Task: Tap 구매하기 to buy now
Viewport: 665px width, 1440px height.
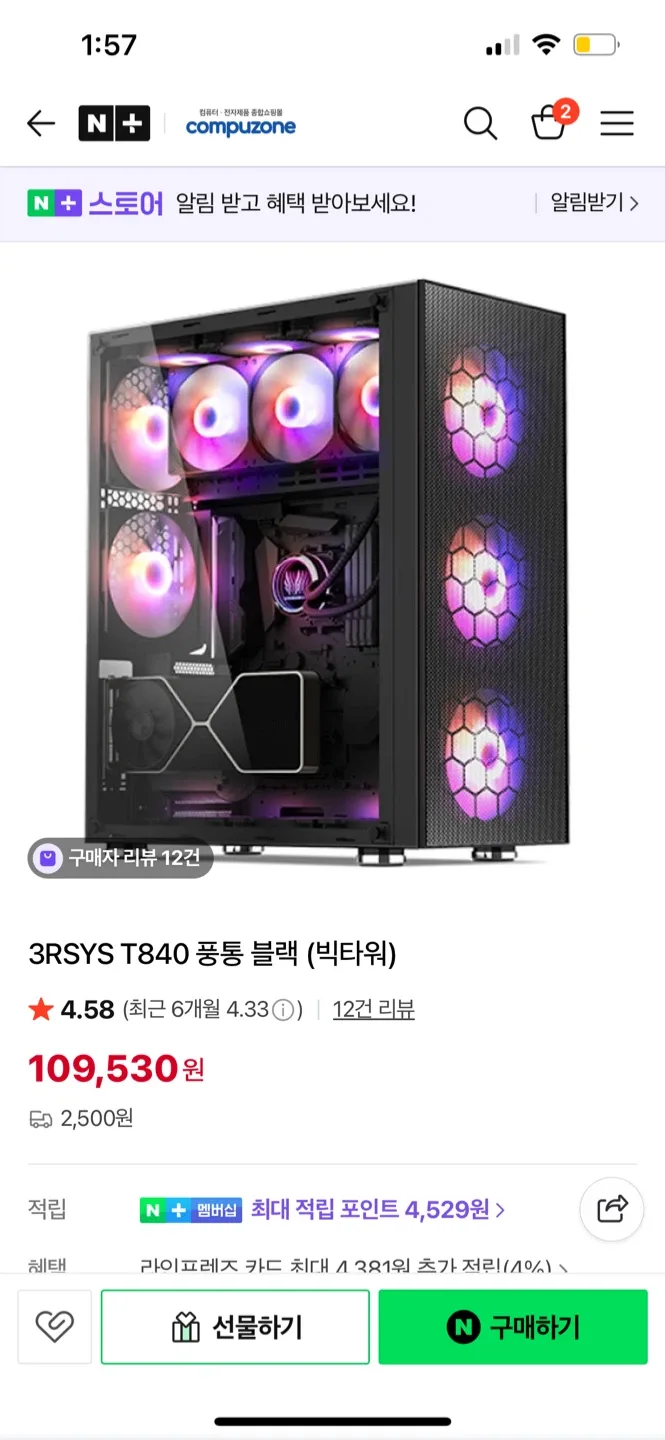Action: 513,1327
